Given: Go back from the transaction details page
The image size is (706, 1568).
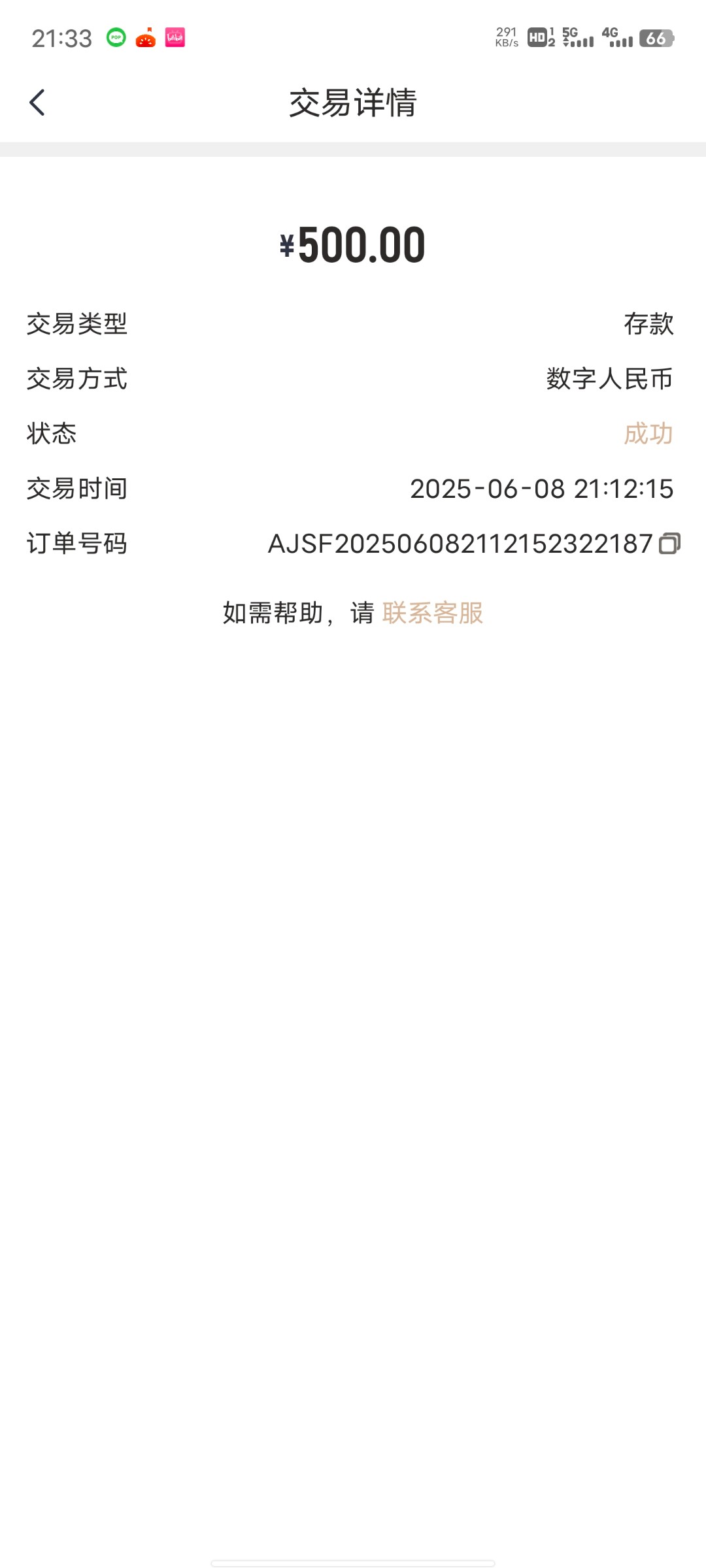Looking at the screenshot, I should [x=37, y=103].
